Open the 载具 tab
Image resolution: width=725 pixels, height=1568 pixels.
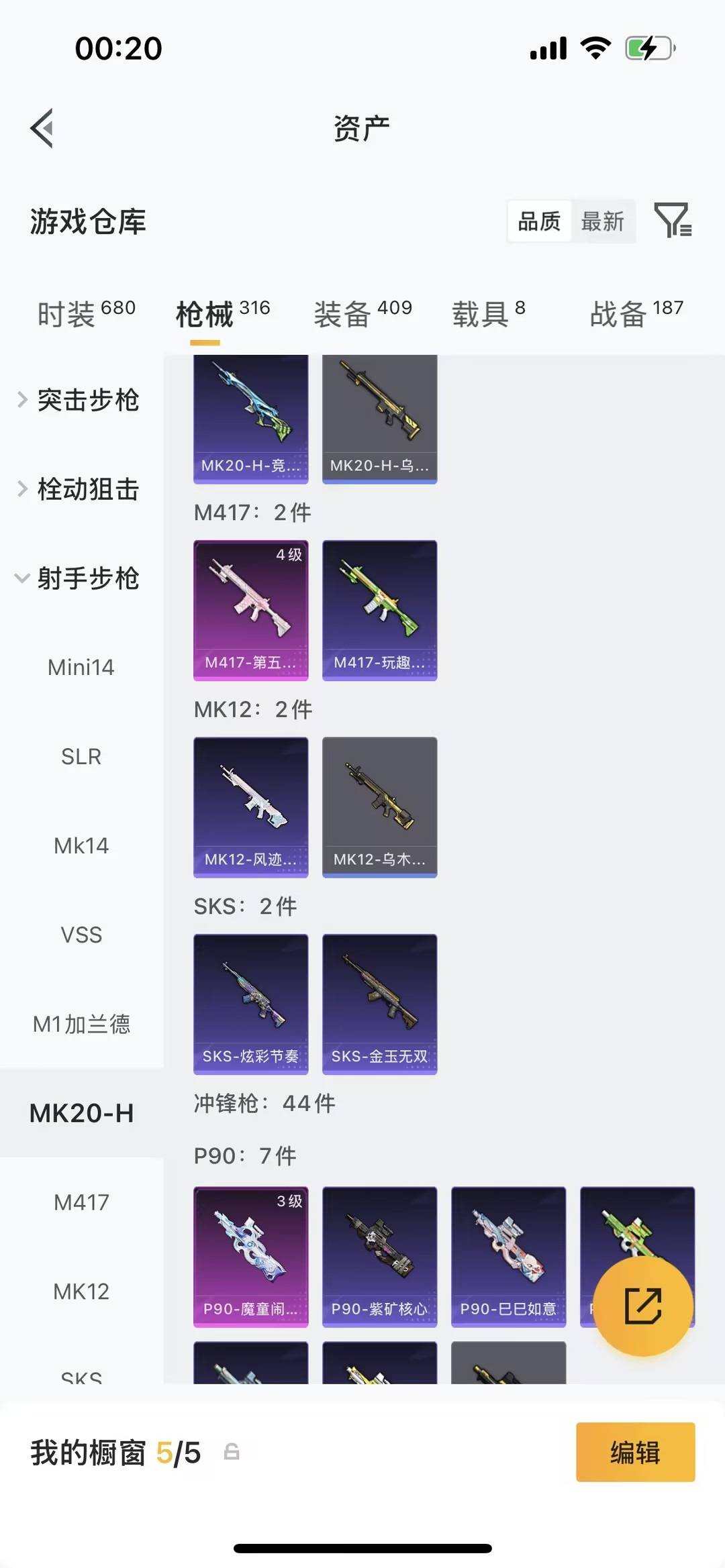click(482, 313)
